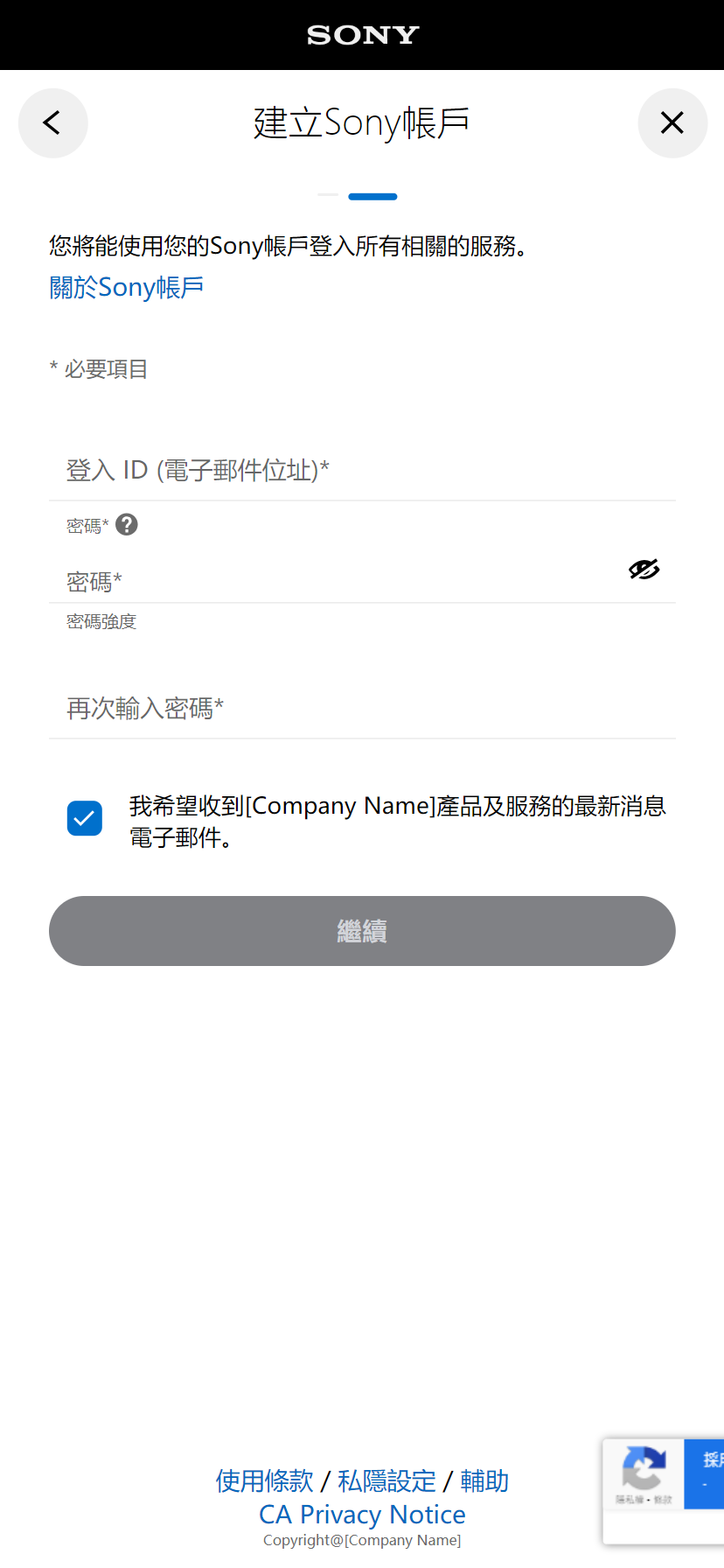Click the SONY logo in the header
The height and width of the screenshot is (1568, 724).
pos(362,35)
